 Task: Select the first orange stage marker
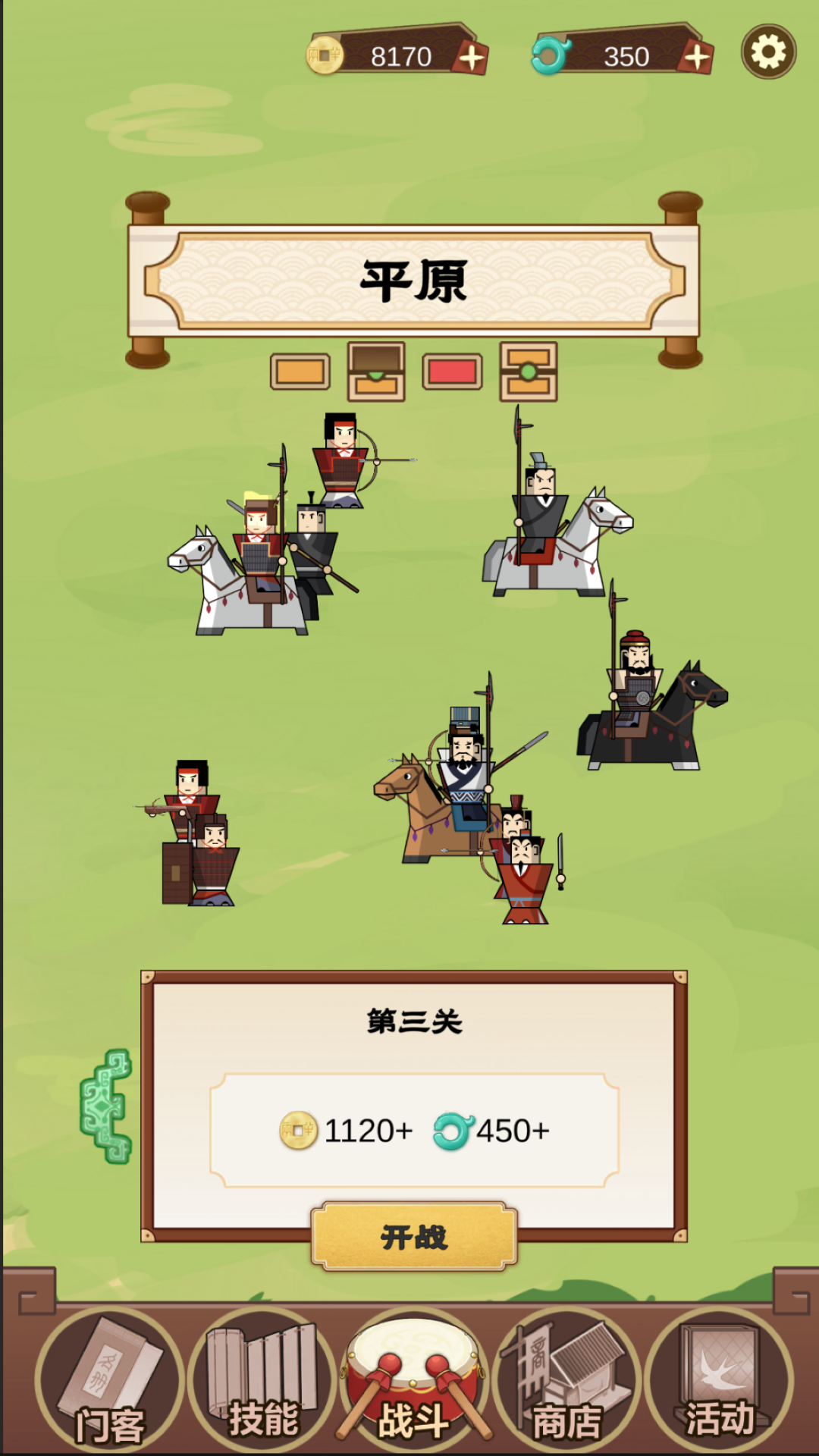[300, 372]
